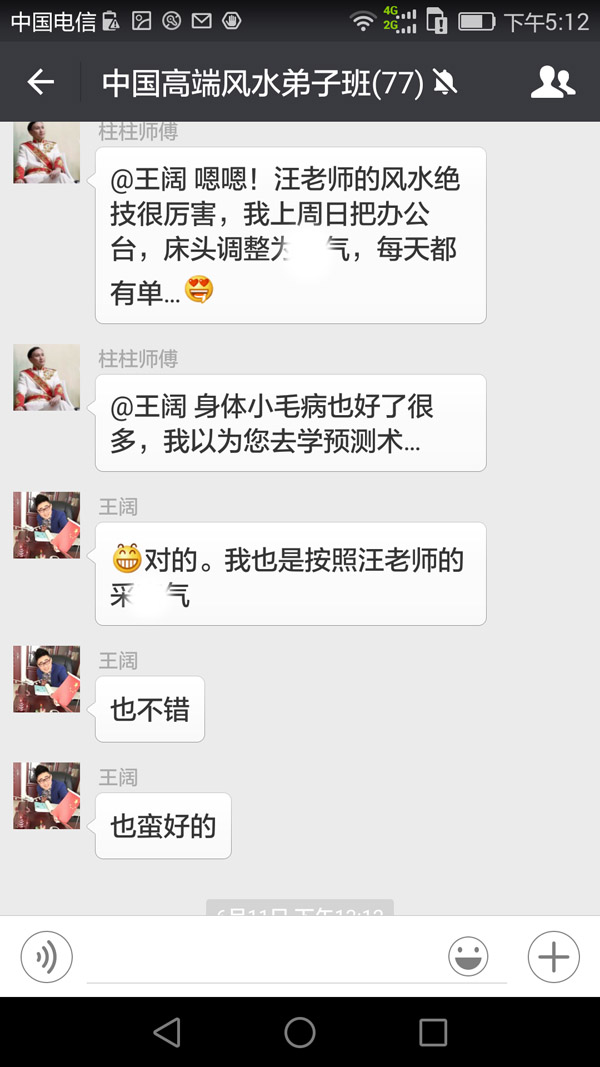Image resolution: width=600 pixels, height=1067 pixels.
Task: Open the plus attachments menu
Action: tap(553, 957)
